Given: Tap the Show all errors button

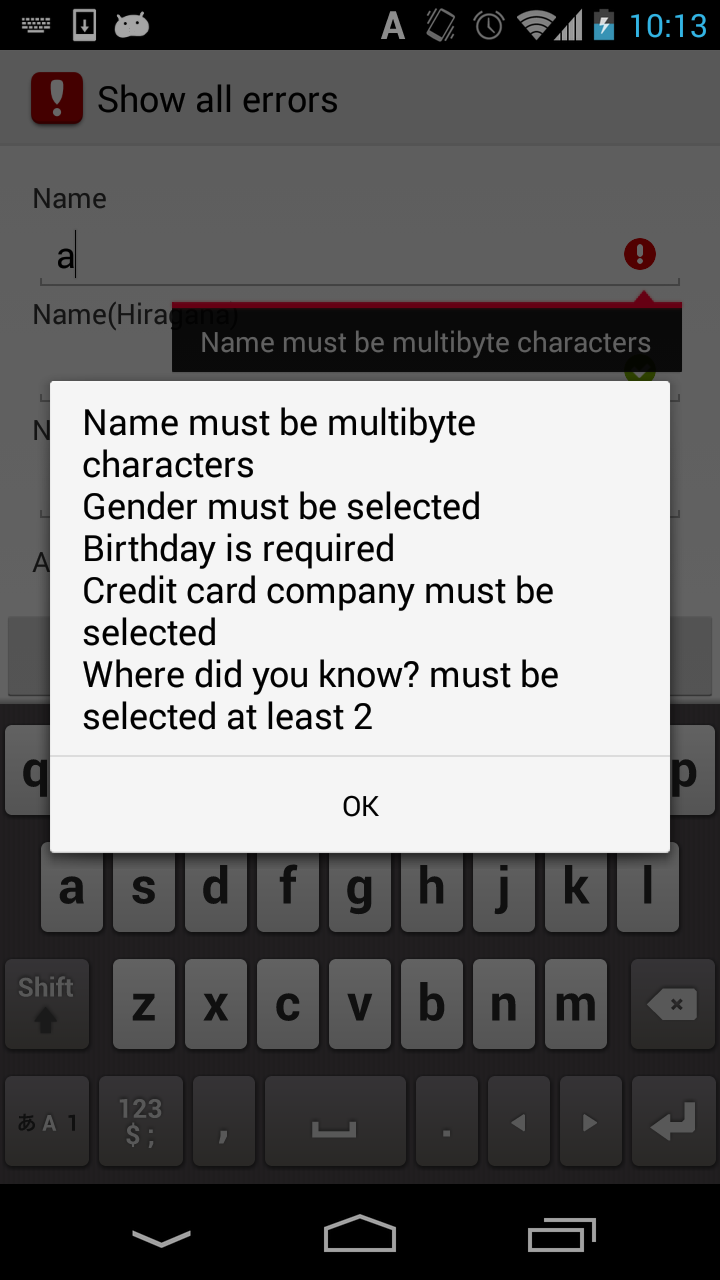Looking at the screenshot, I should 186,100.
